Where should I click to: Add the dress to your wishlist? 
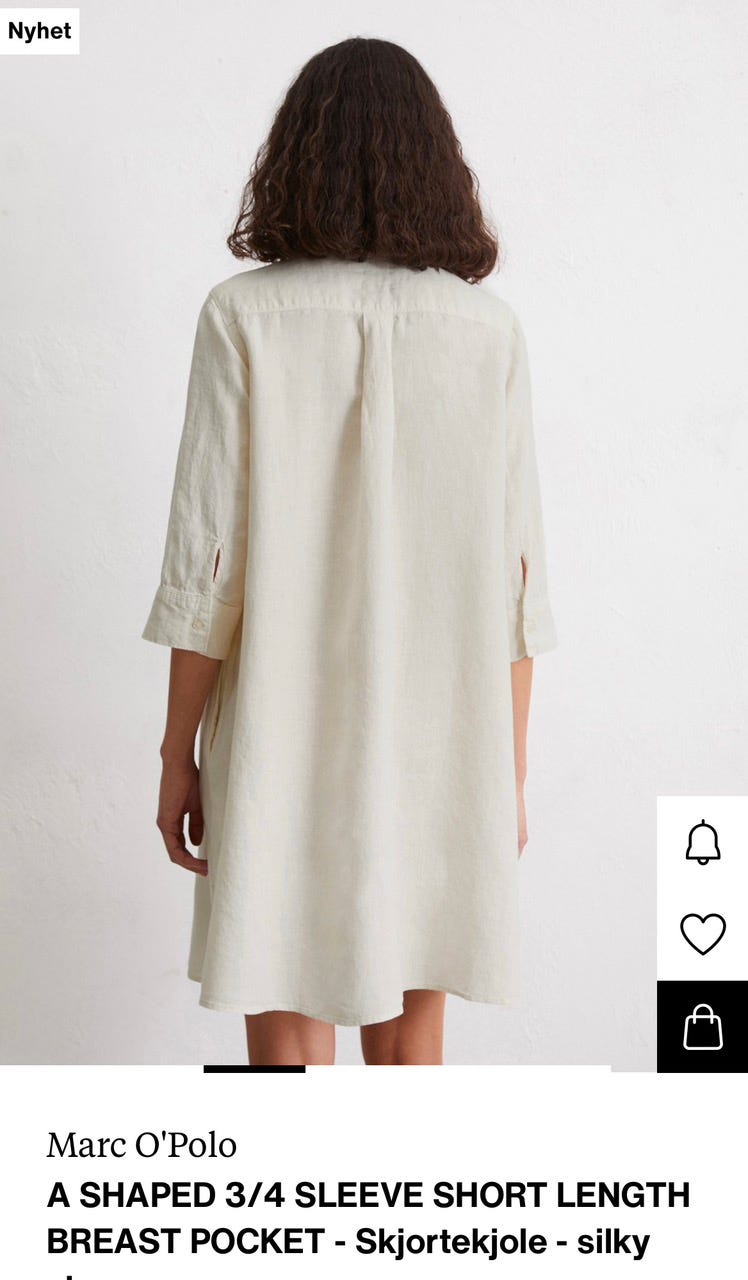click(702, 934)
